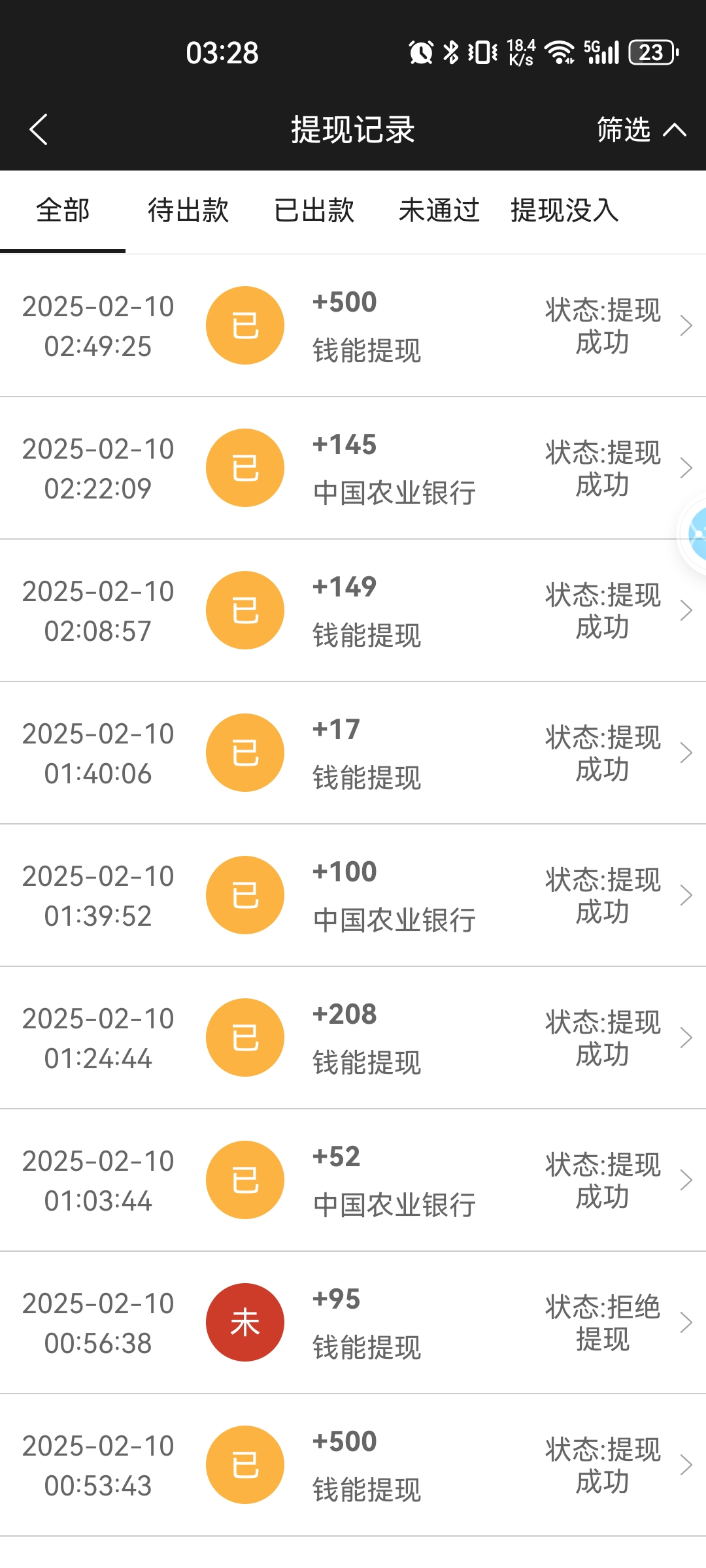
Task: View the +145 中国农业银行 record
Action: (353, 468)
